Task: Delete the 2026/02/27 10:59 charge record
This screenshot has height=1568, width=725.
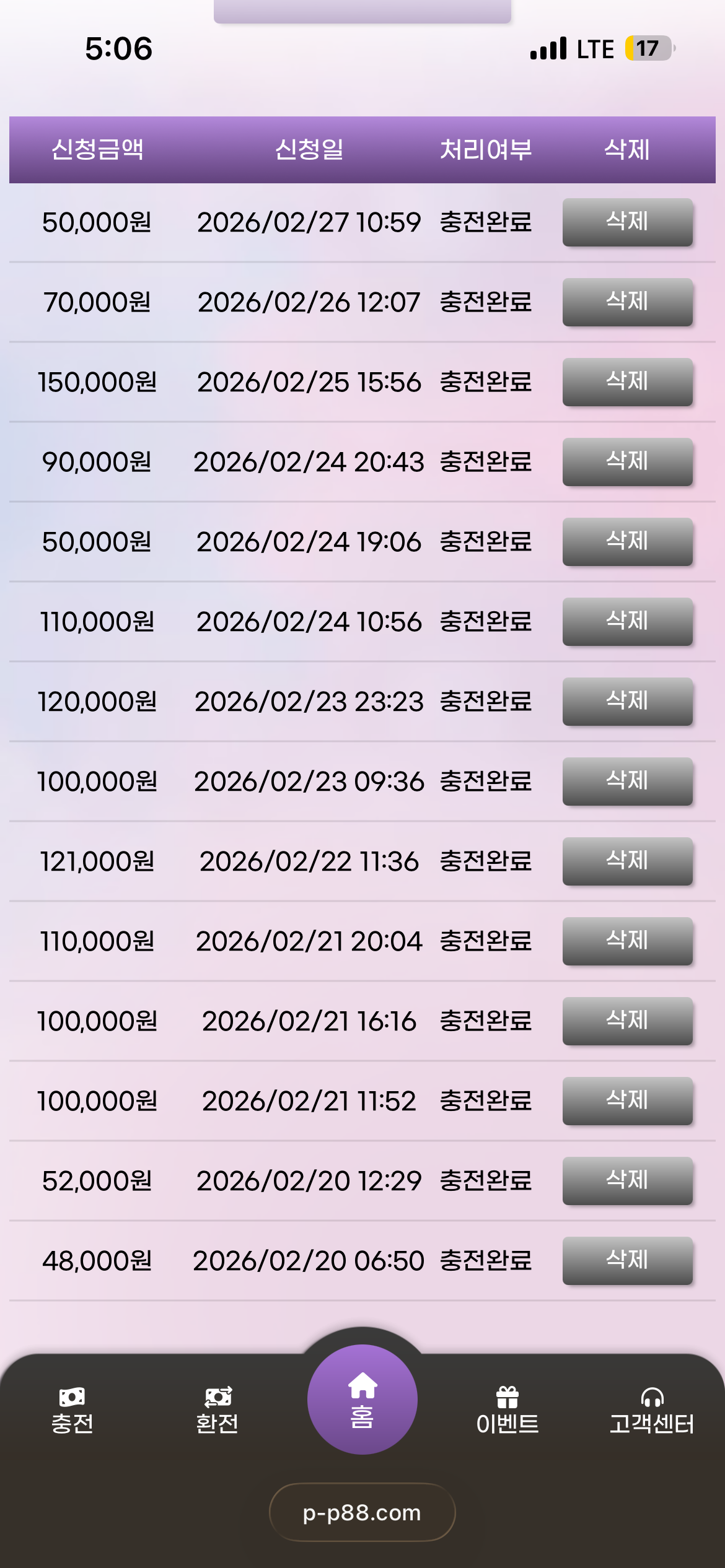Action: (x=627, y=222)
